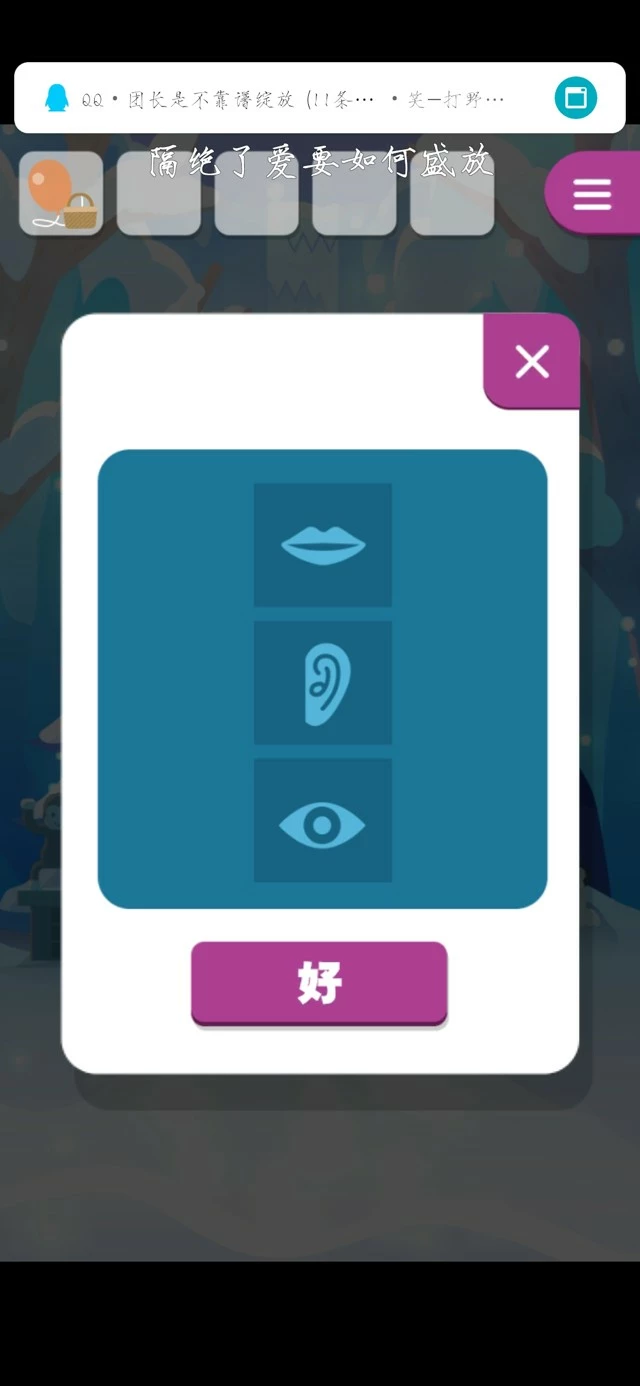Open the QQ notification banner
This screenshot has width=640, height=1386.
coord(290,99)
